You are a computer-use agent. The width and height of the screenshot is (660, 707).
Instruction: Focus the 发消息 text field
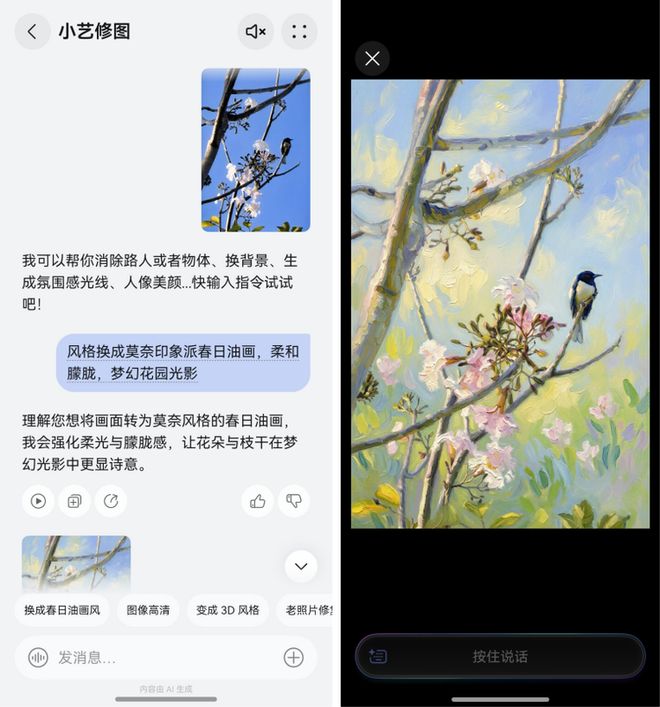tap(160, 657)
